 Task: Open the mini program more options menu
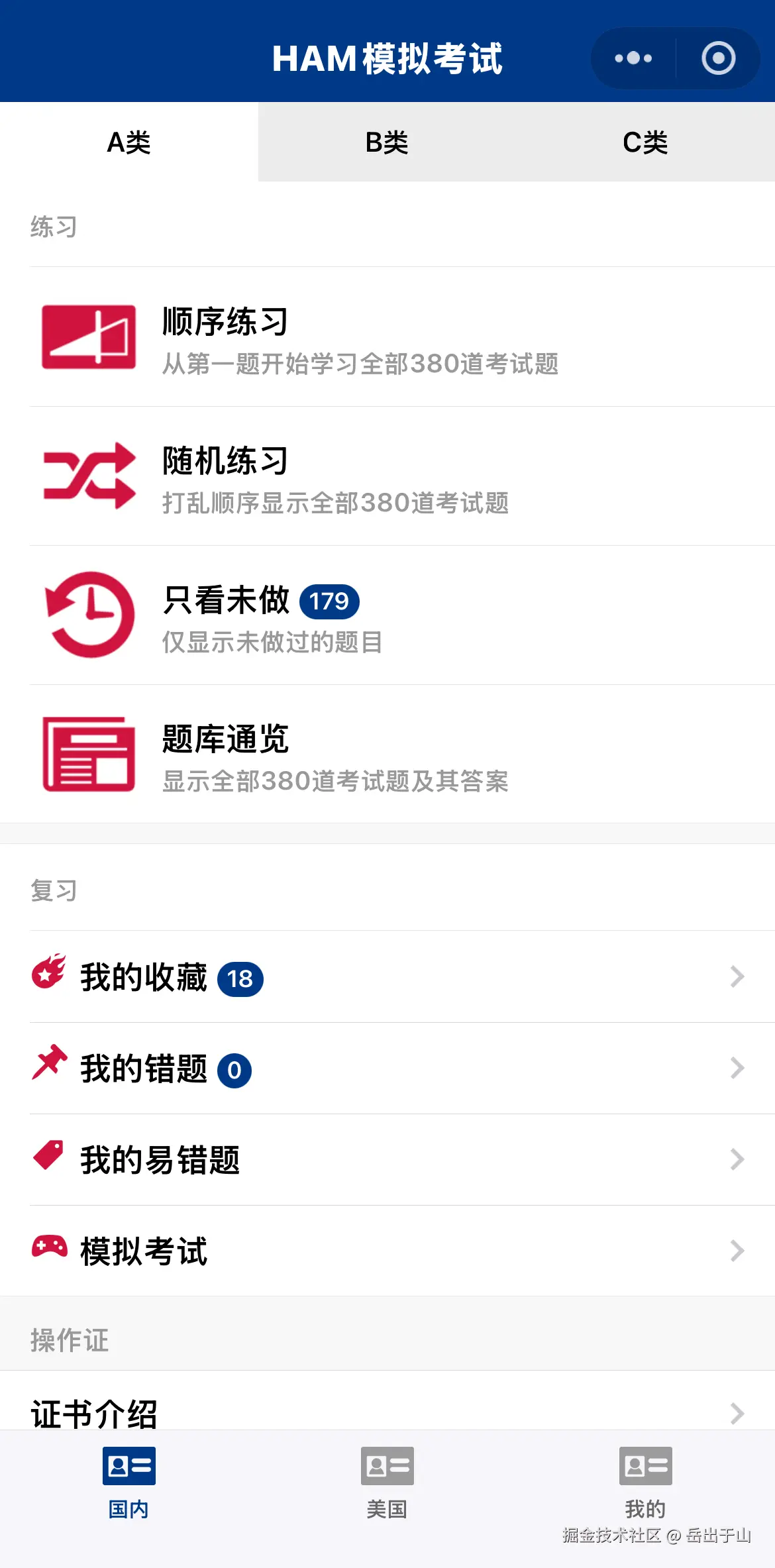tap(633, 58)
